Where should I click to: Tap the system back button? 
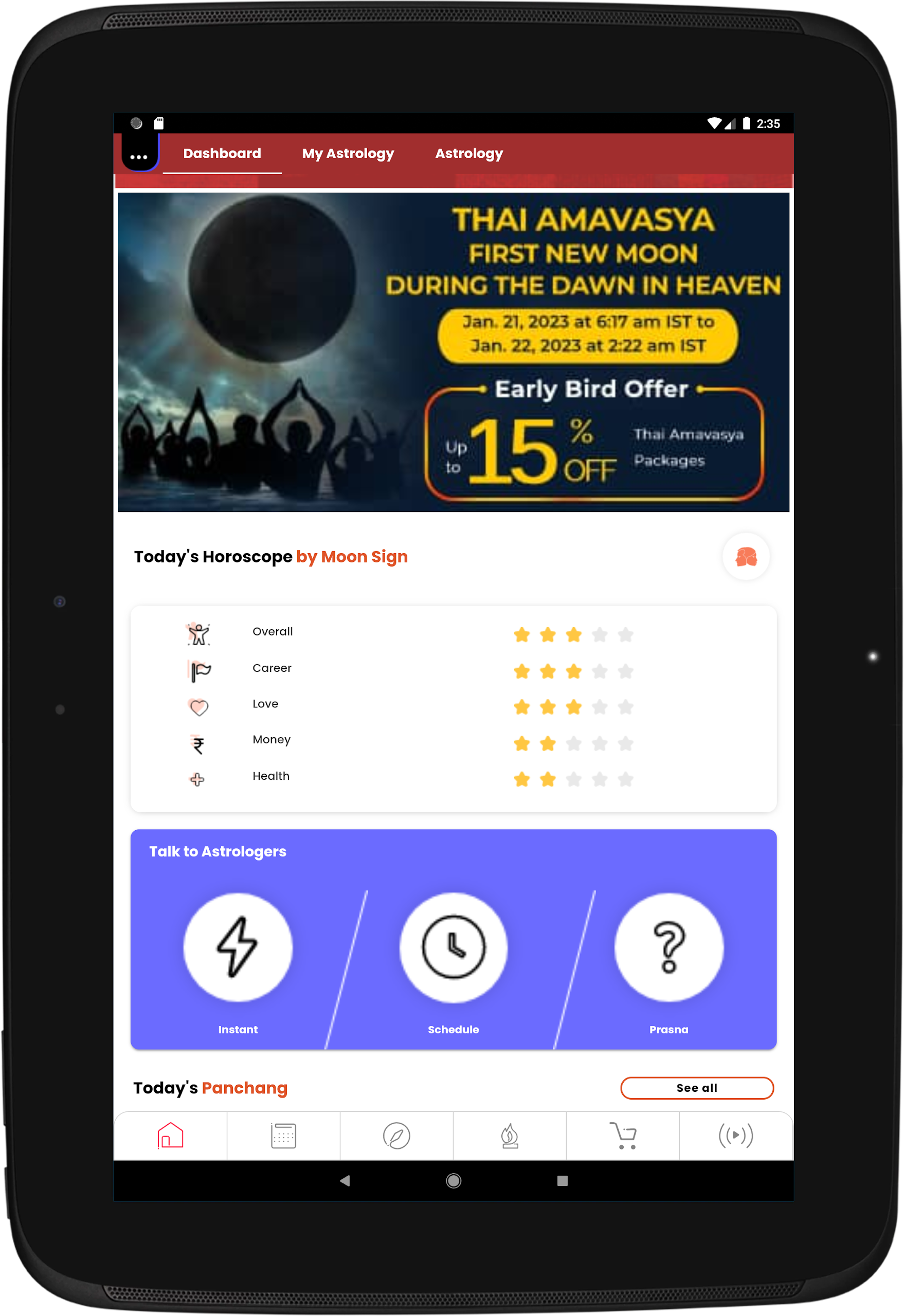coord(345,1180)
